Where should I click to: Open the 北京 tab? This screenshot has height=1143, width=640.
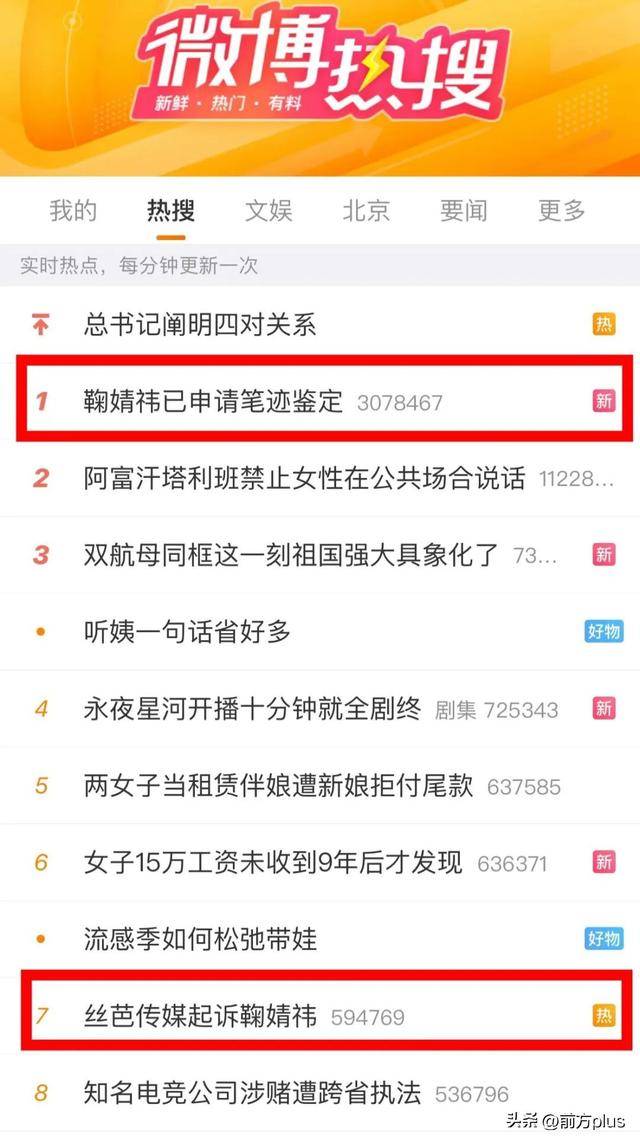pos(365,211)
